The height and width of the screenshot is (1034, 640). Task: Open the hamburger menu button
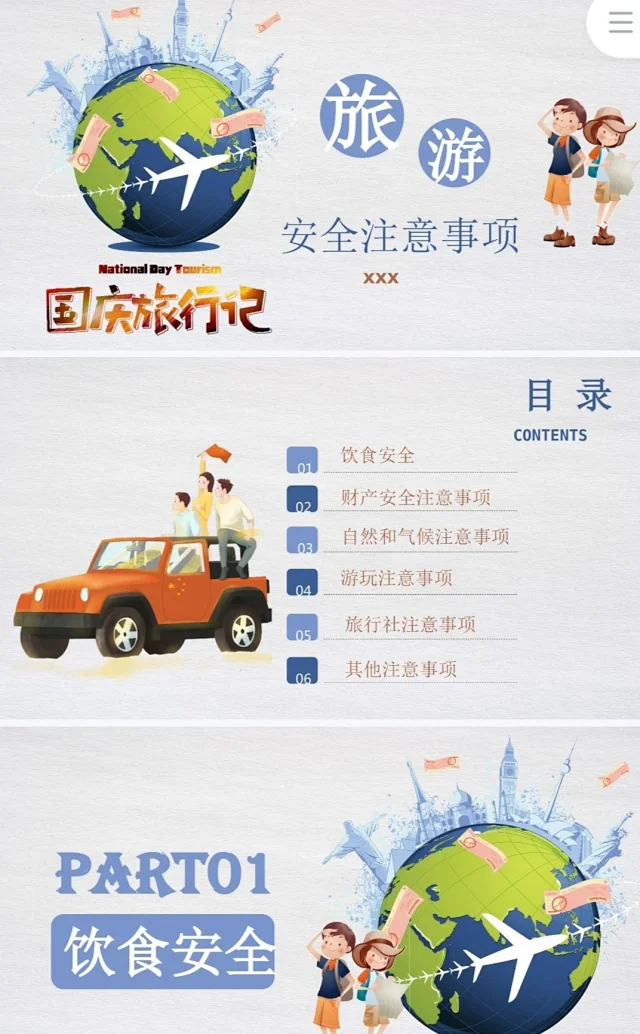[620, 23]
